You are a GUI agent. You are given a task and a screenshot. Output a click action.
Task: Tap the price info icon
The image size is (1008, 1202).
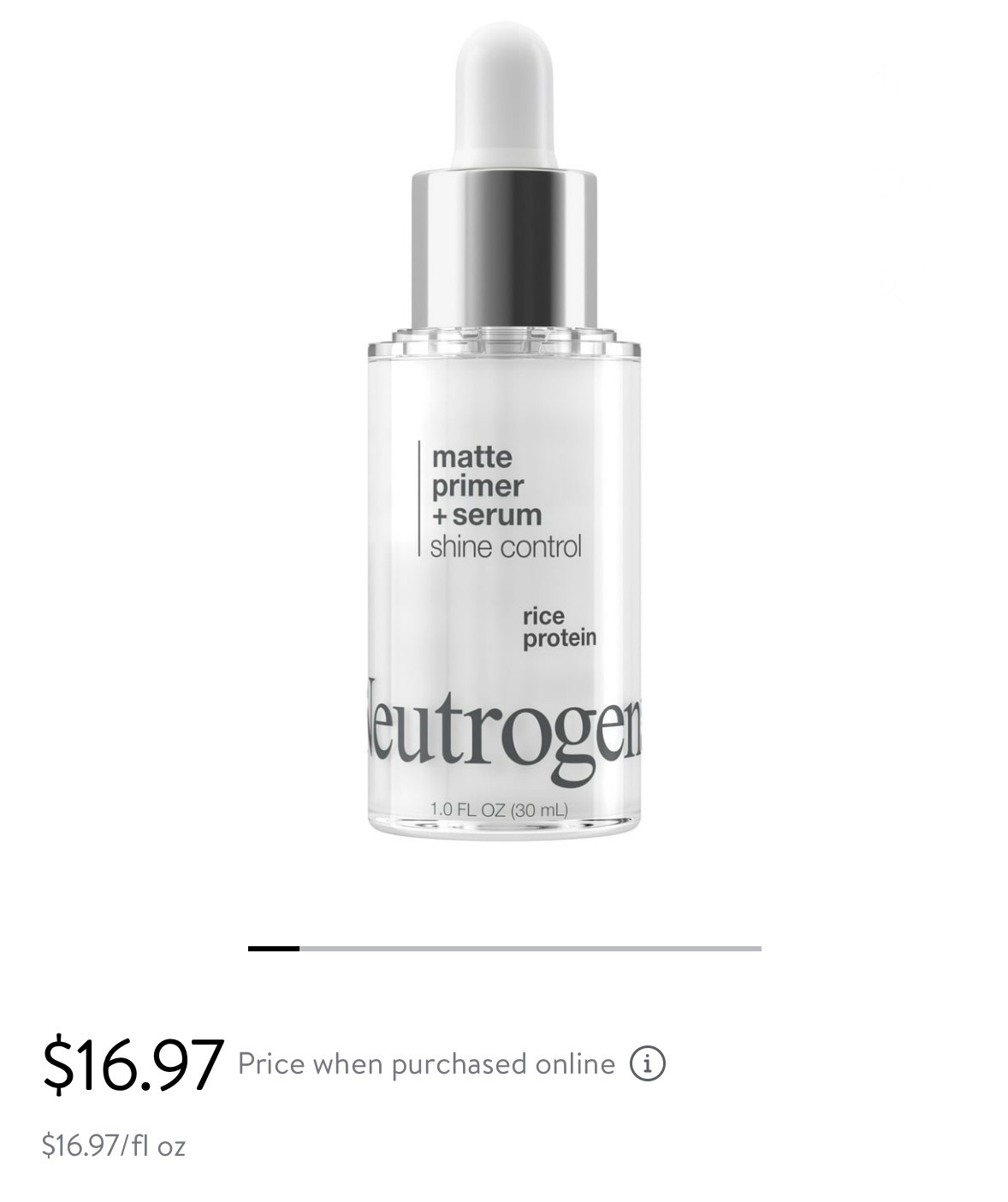pyautogui.click(x=647, y=1064)
